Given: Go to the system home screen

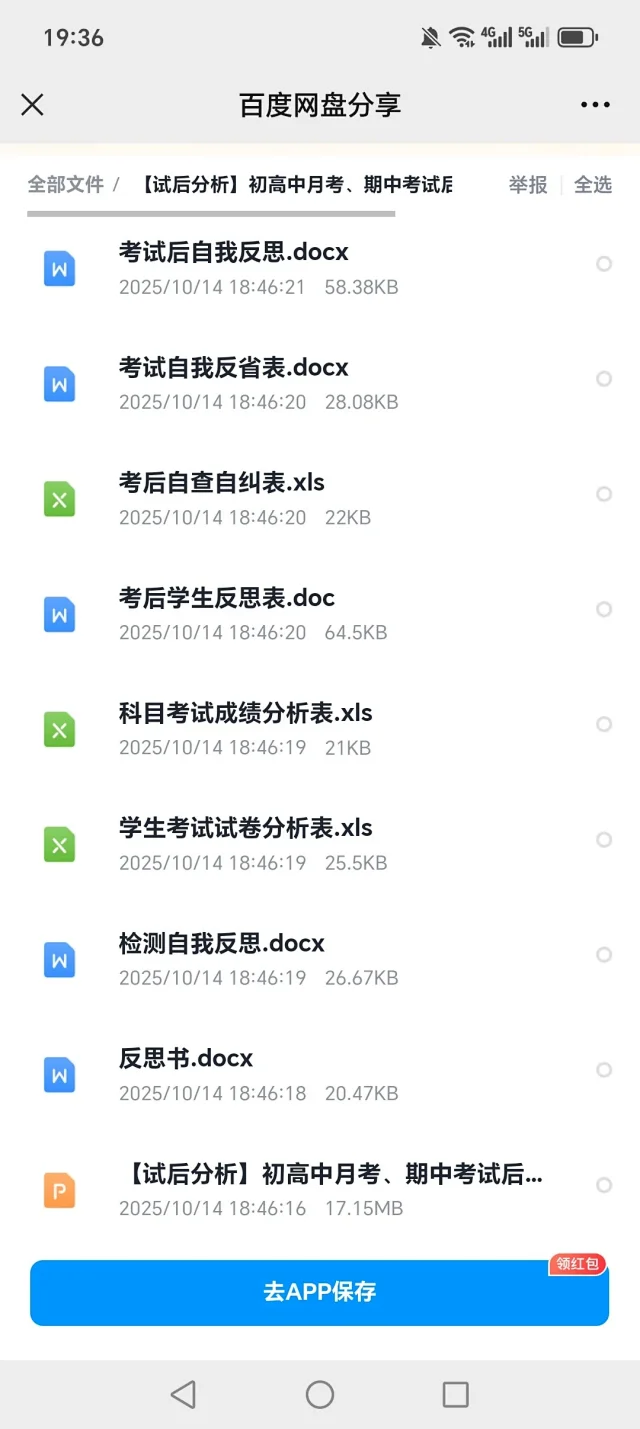Looking at the screenshot, I should pyautogui.click(x=320, y=1394).
